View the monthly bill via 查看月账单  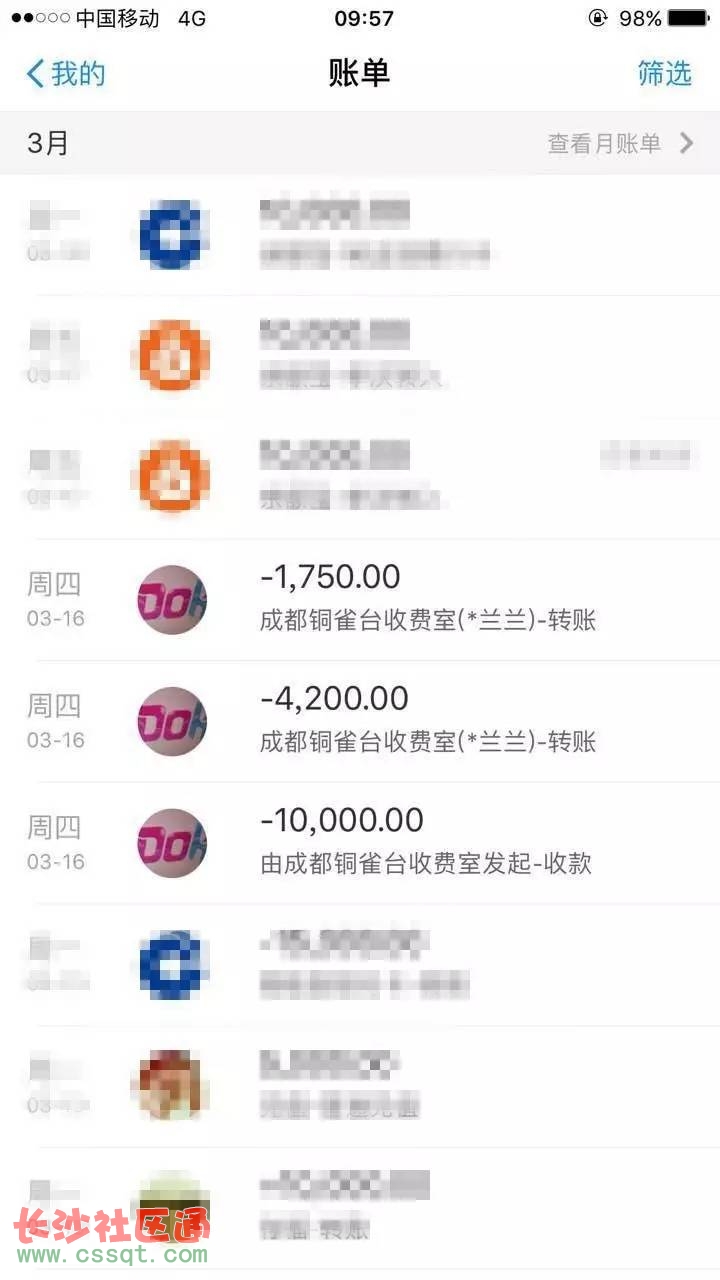[x=619, y=143]
